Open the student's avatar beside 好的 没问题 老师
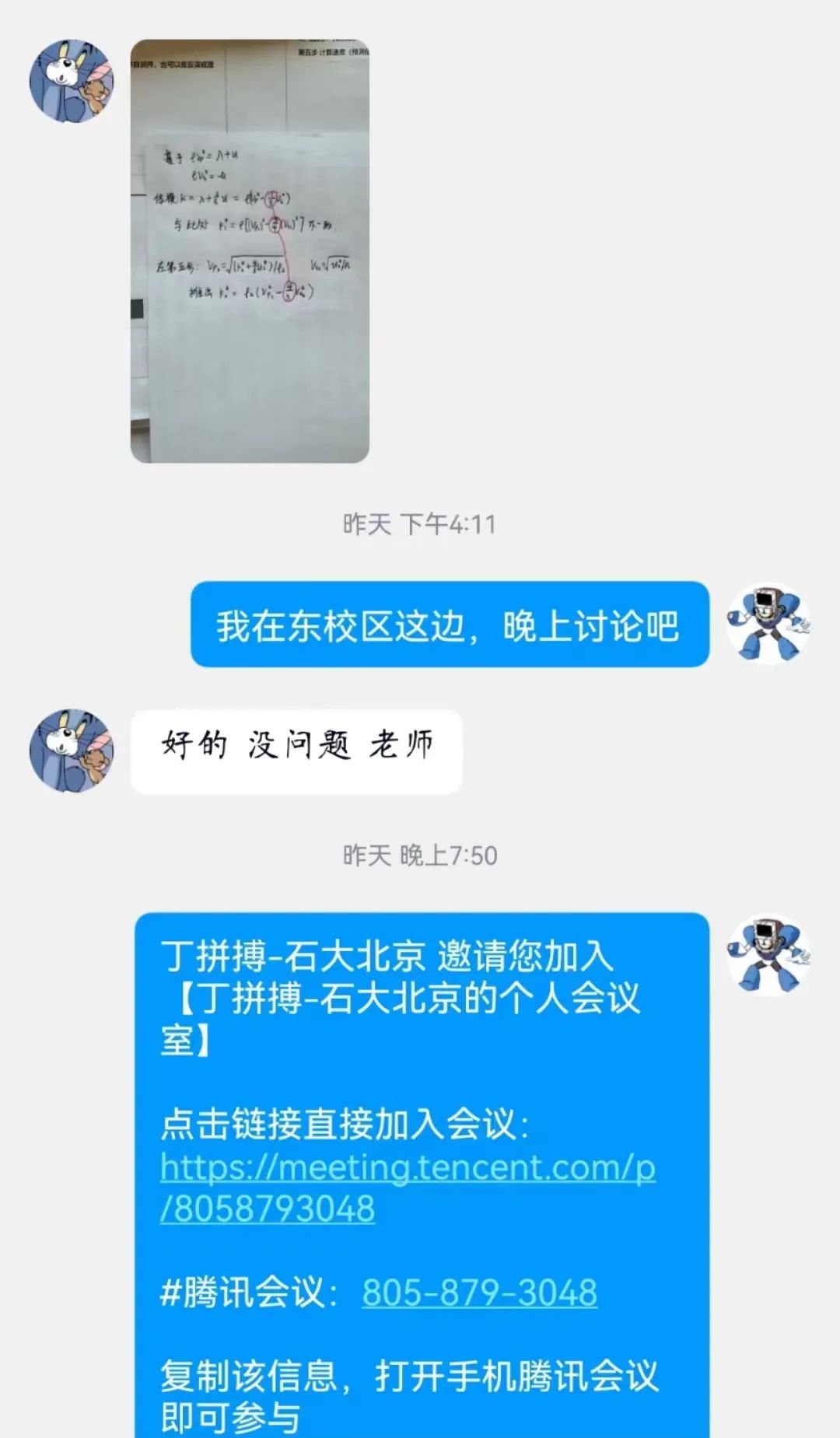Viewport: 840px width, 1438px height. 72,750
